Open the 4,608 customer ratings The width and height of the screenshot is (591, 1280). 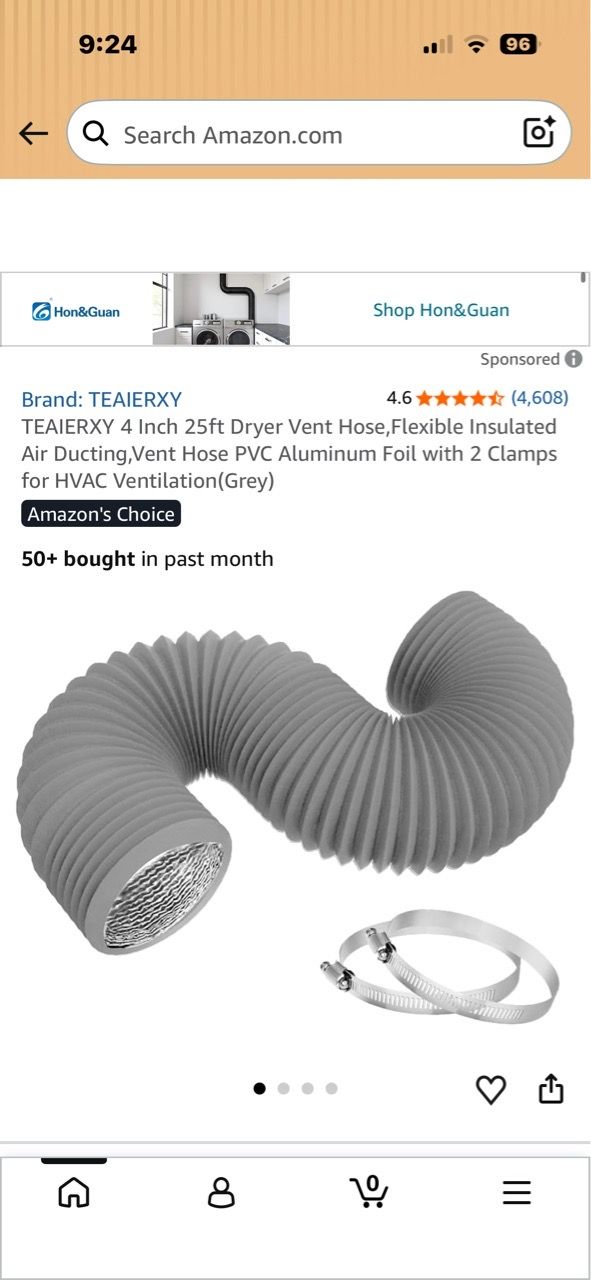click(539, 397)
